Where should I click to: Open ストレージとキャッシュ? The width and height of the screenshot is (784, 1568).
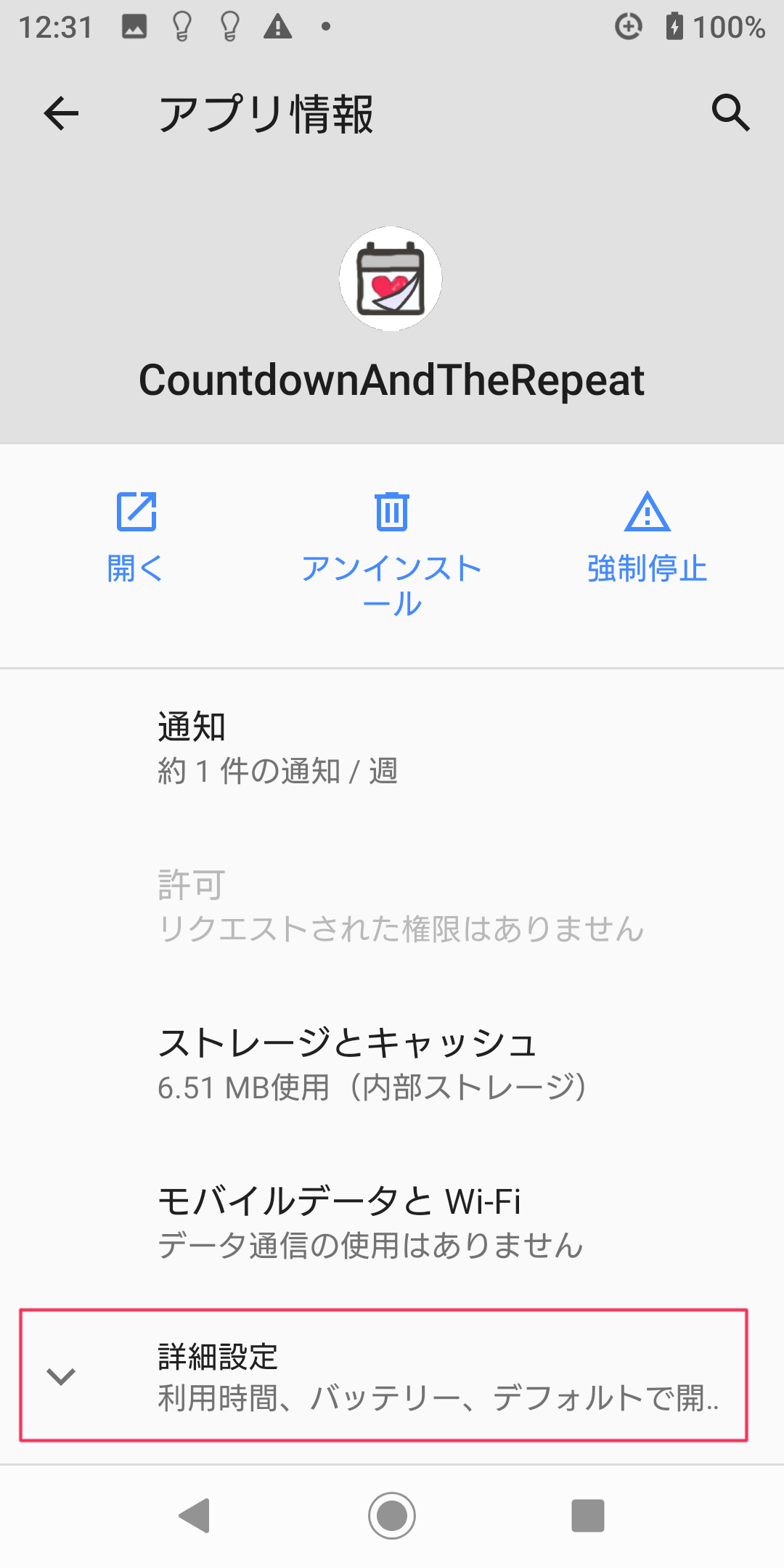[x=392, y=1064]
